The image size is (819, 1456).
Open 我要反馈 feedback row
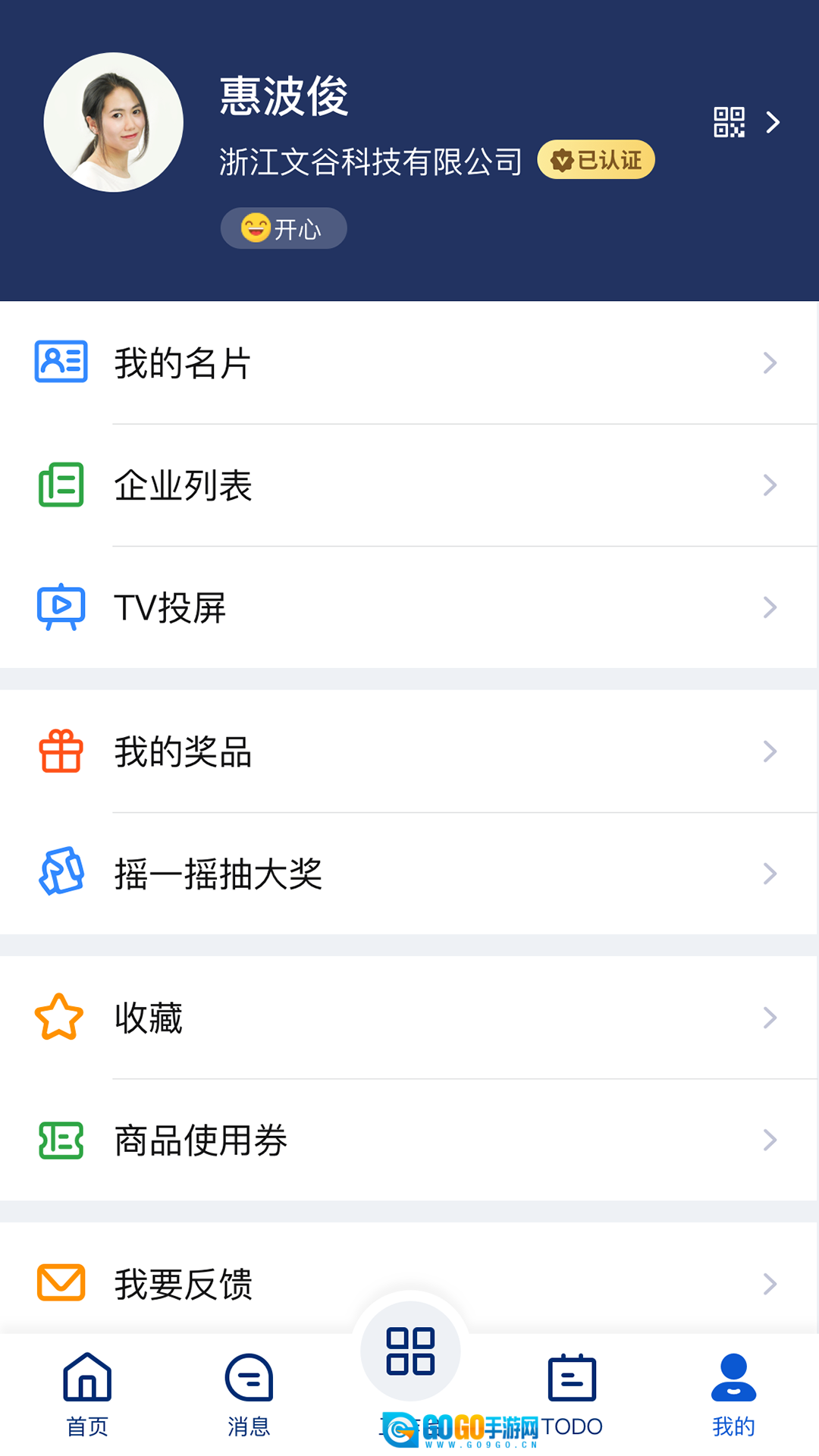409,1283
